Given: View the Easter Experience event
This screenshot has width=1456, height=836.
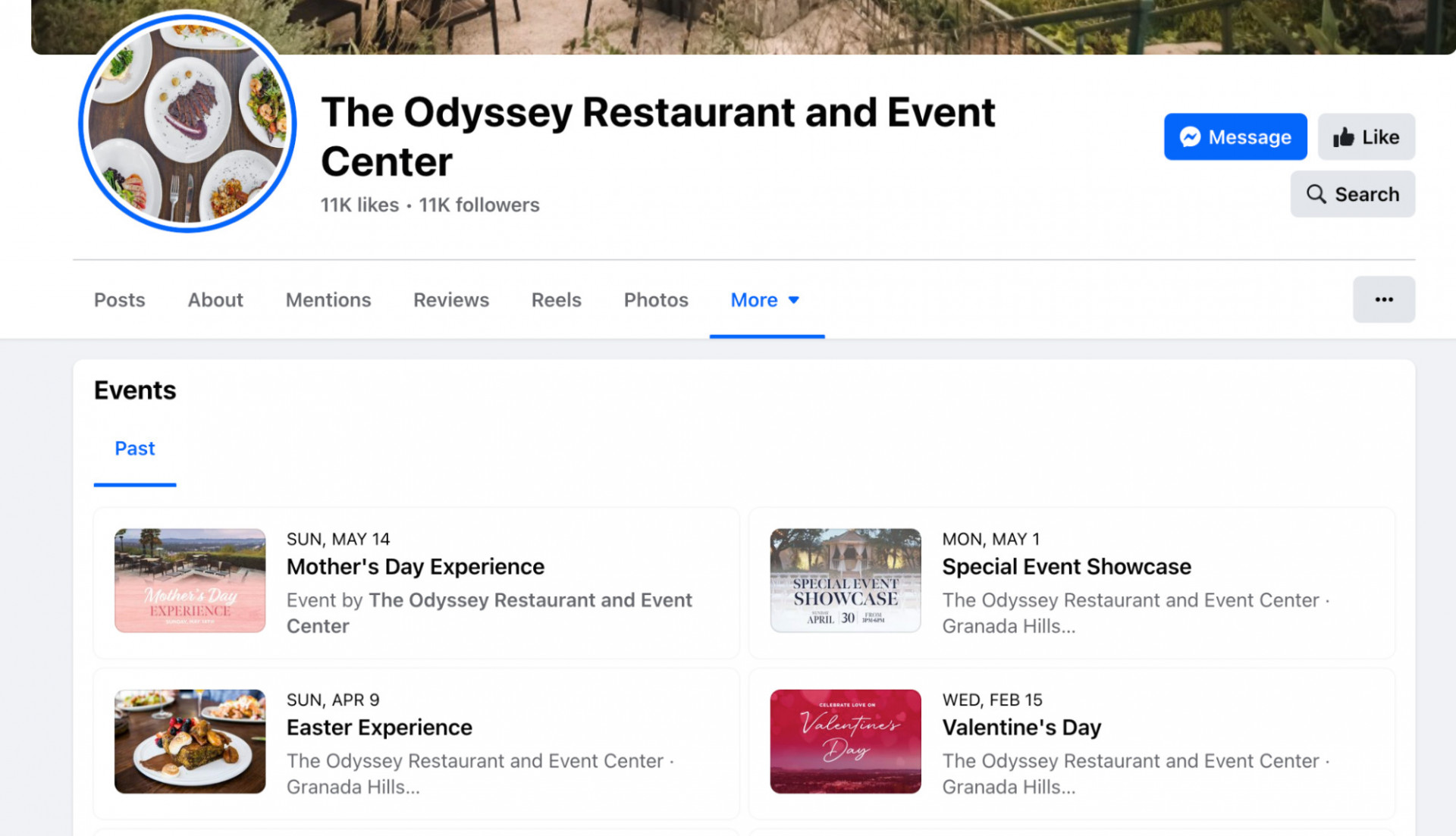Looking at the screenshot, I should [x=379, y=728].
